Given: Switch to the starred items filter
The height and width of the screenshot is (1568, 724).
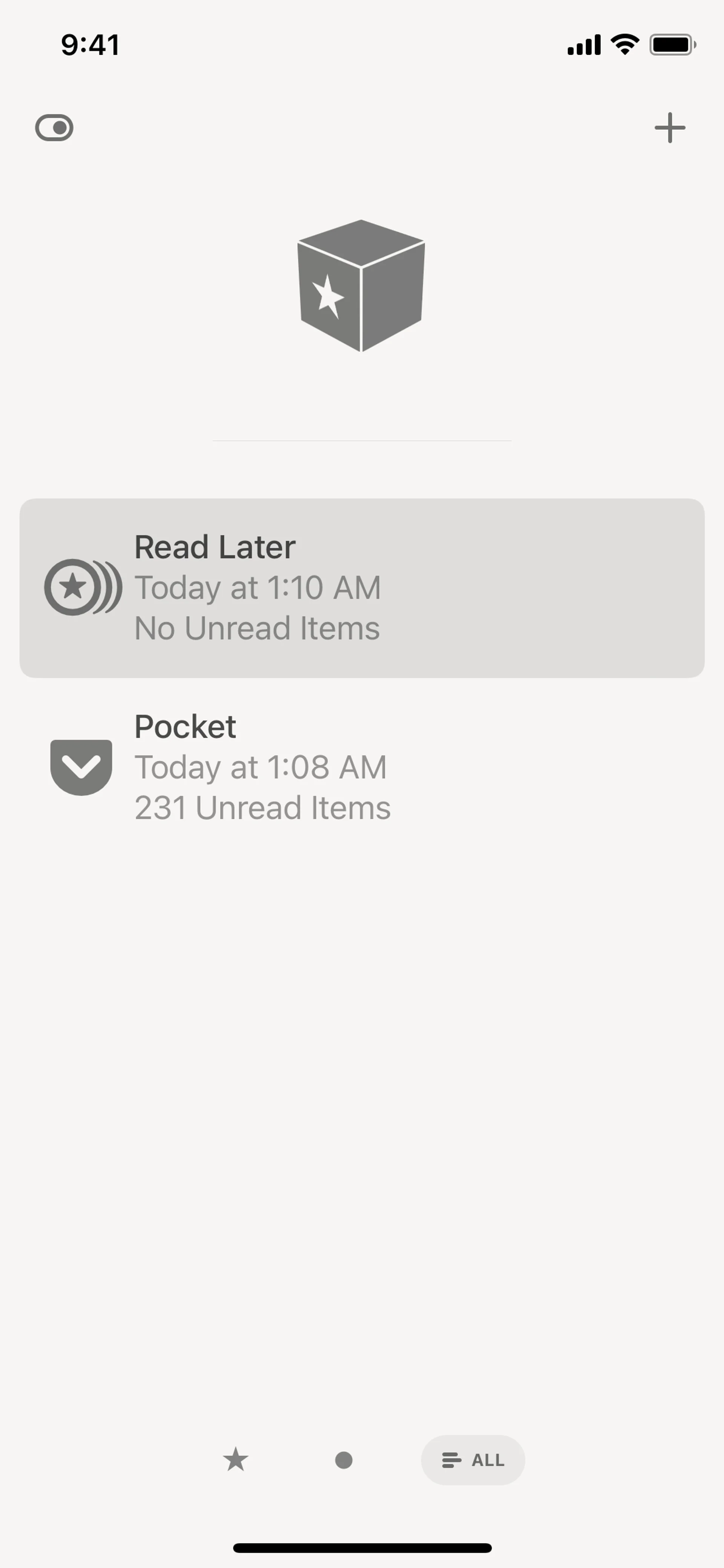Looking at the screenshot, I should (235, 1460).
